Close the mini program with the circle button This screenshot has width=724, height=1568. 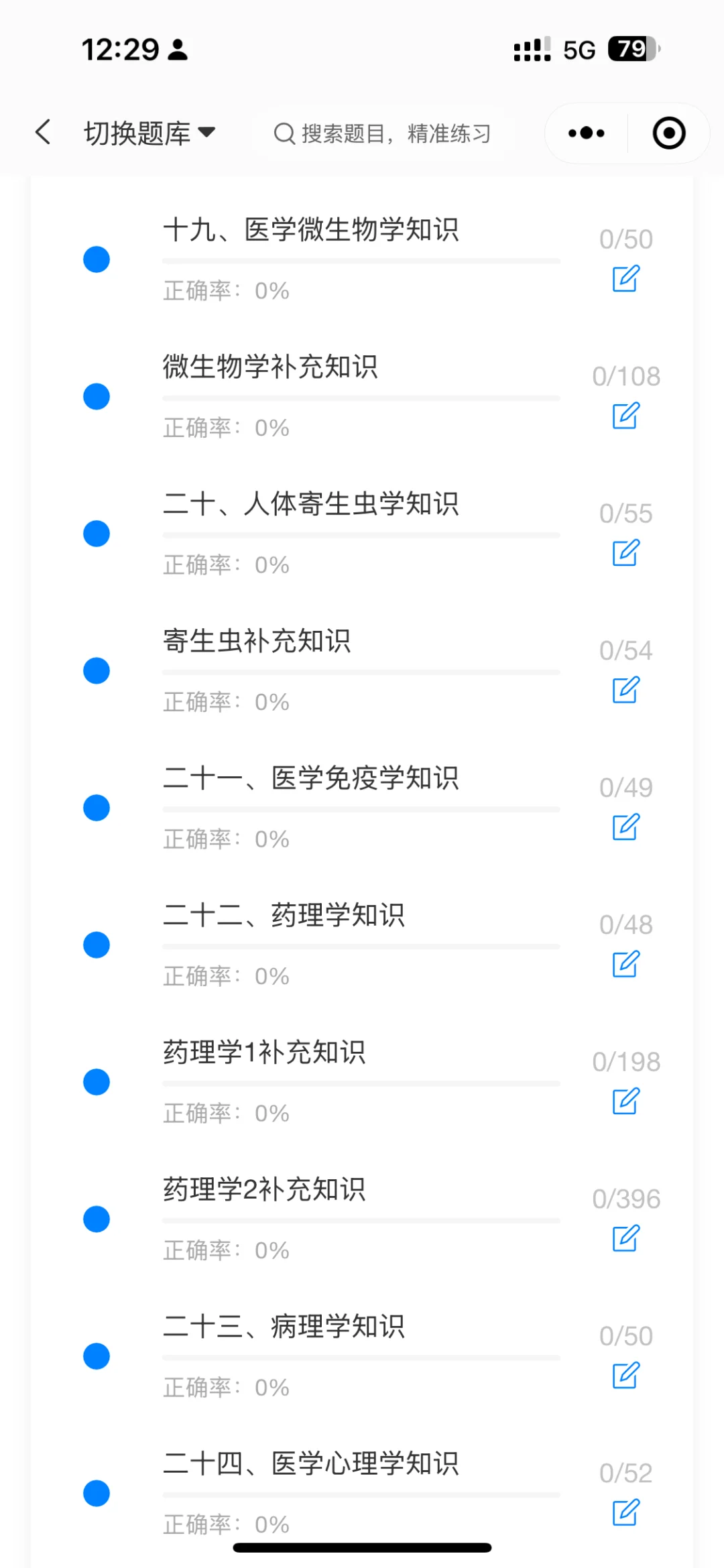[x=668, y=133]
